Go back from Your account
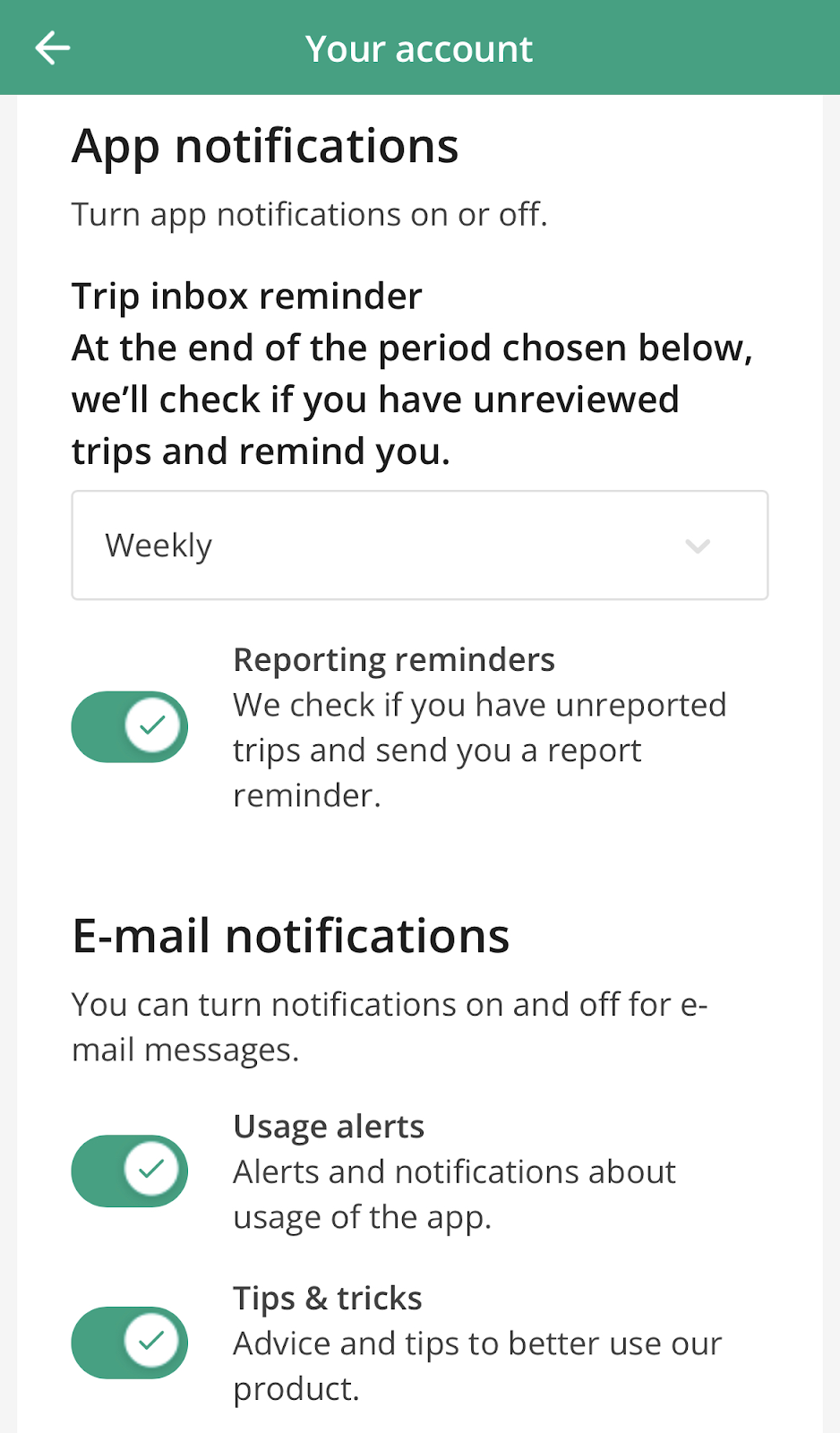This screenshot has width=840, height=1433. click(52, 48)
